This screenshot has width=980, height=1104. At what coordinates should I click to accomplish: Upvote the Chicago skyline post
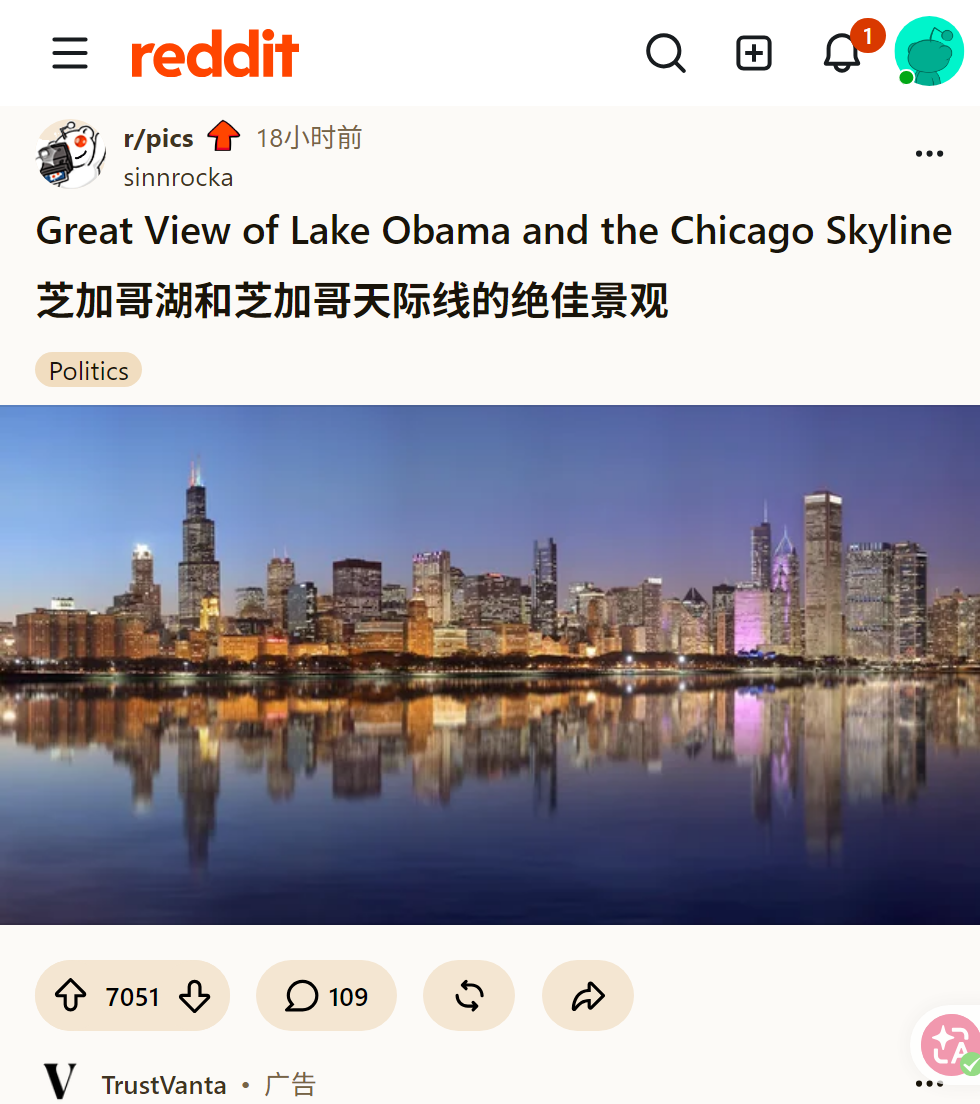[70, 996]
